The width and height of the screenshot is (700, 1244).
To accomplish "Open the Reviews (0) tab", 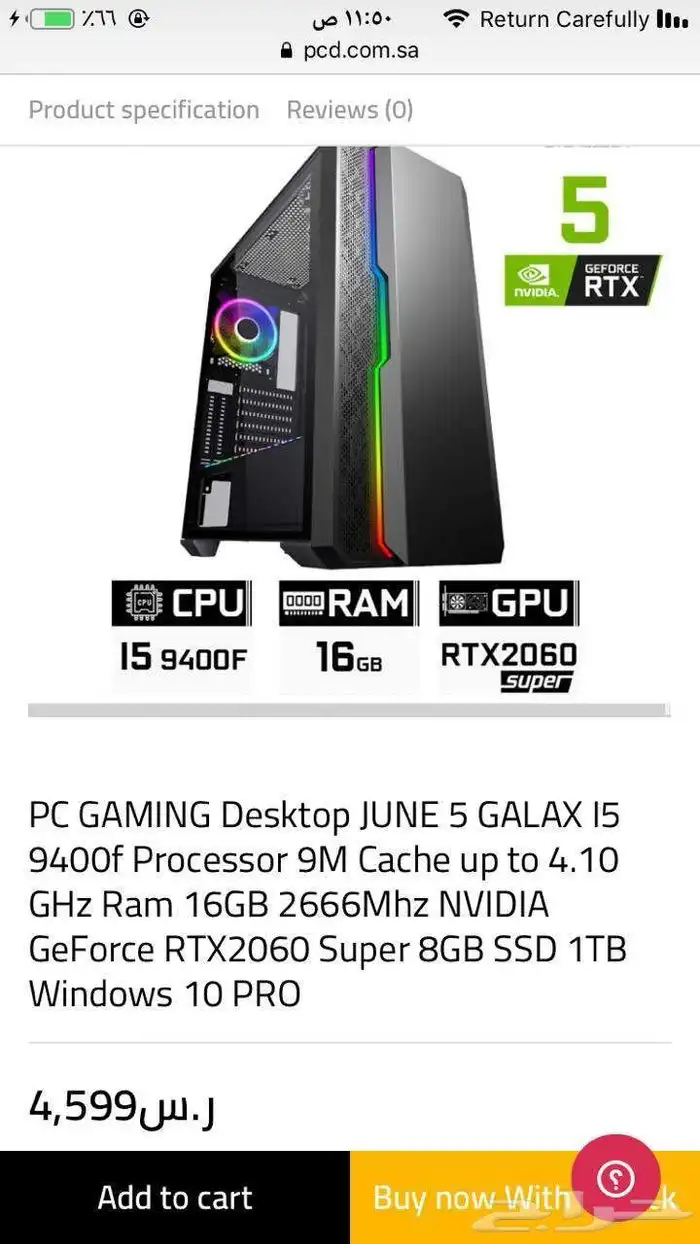I will point(349,110).
